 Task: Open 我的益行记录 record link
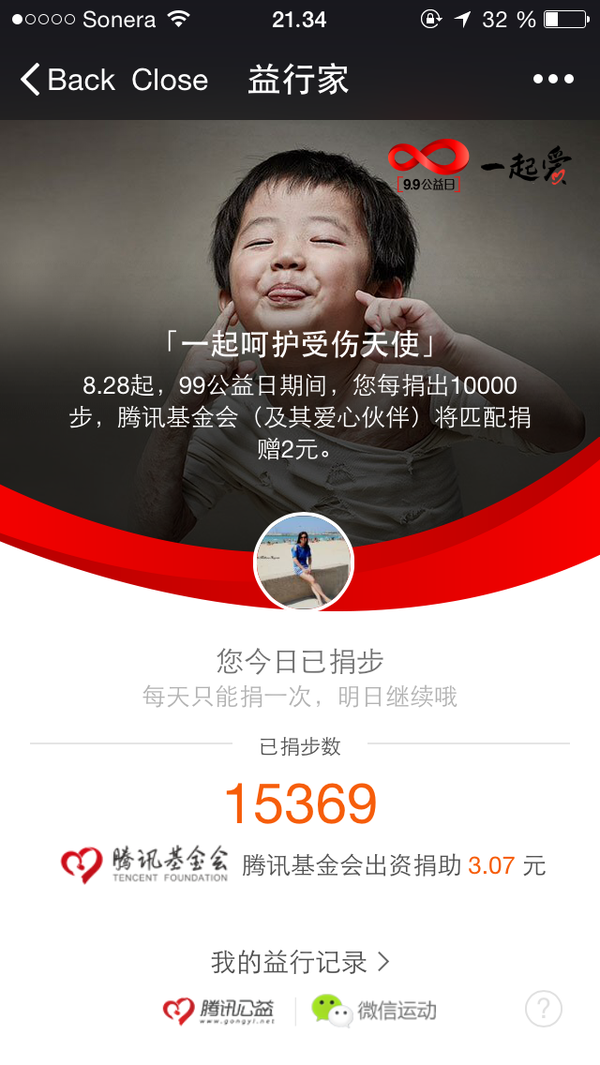(300, 962)
